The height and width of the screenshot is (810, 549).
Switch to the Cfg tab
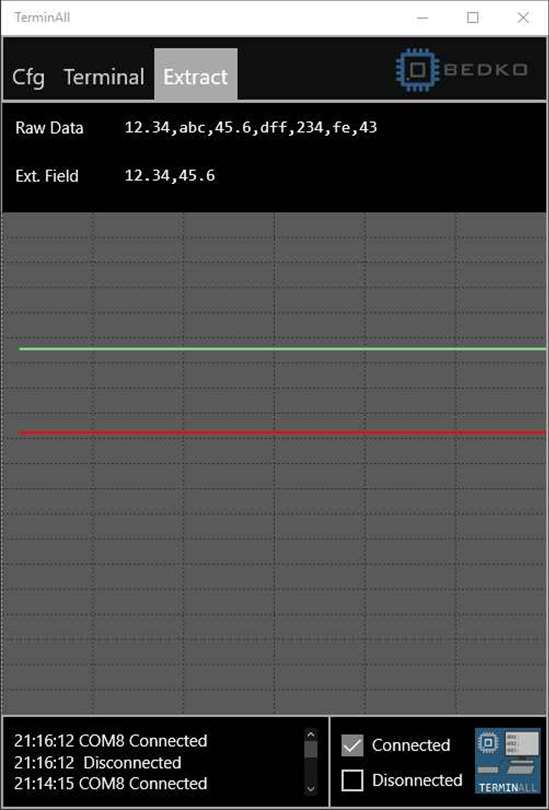tap(28, 77)
